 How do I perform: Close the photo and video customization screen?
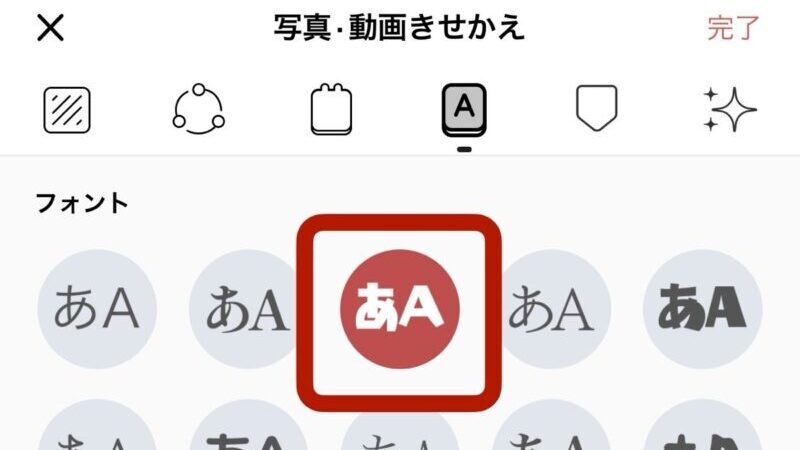point(50,28)
